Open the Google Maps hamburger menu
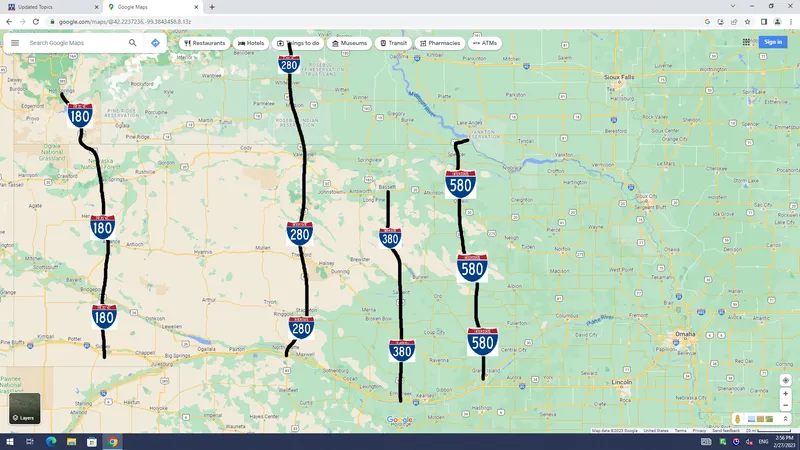Screen dimensions: 800x450 15,43
